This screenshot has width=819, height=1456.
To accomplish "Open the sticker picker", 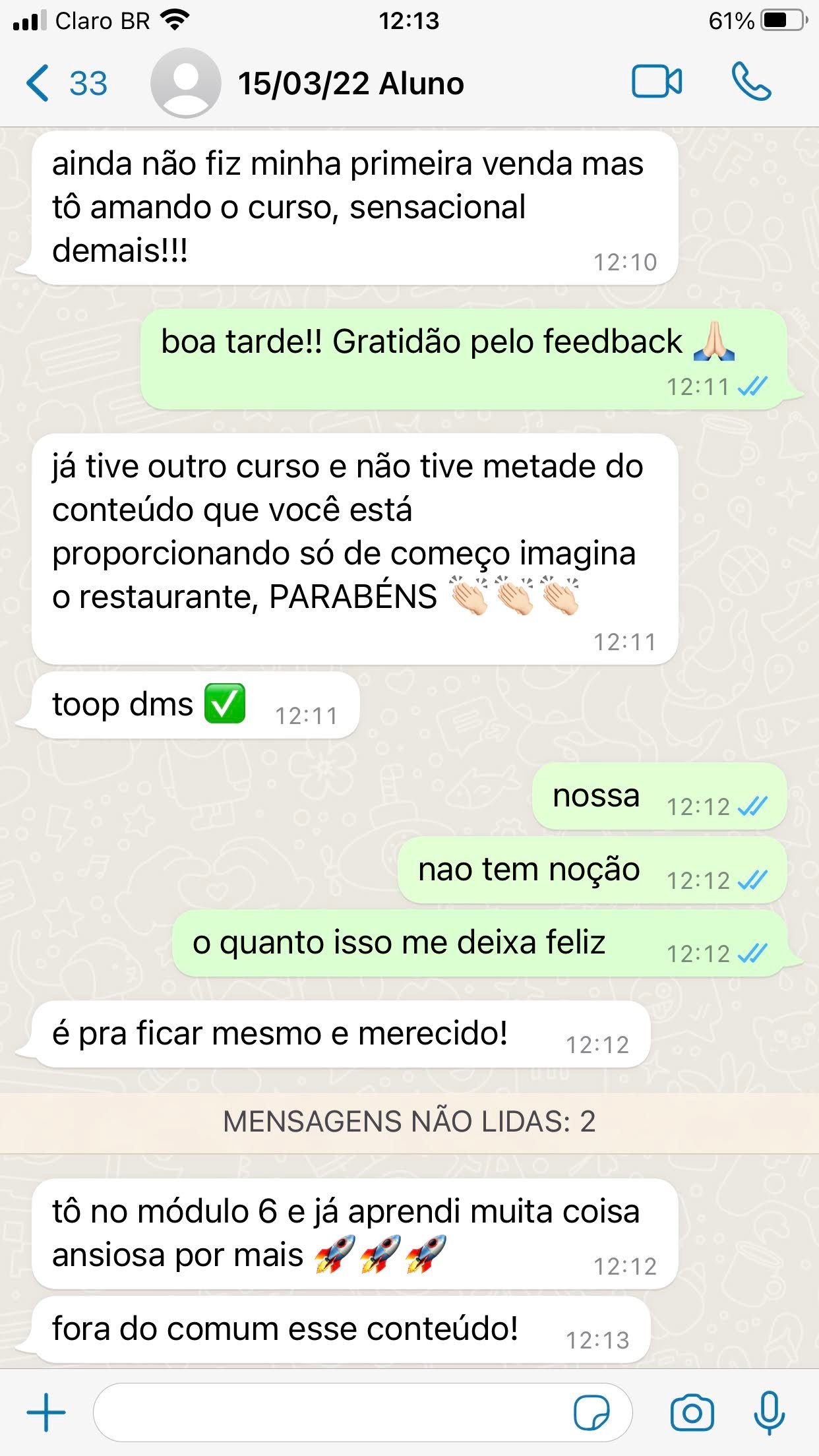I will (x=591, y=1412).
